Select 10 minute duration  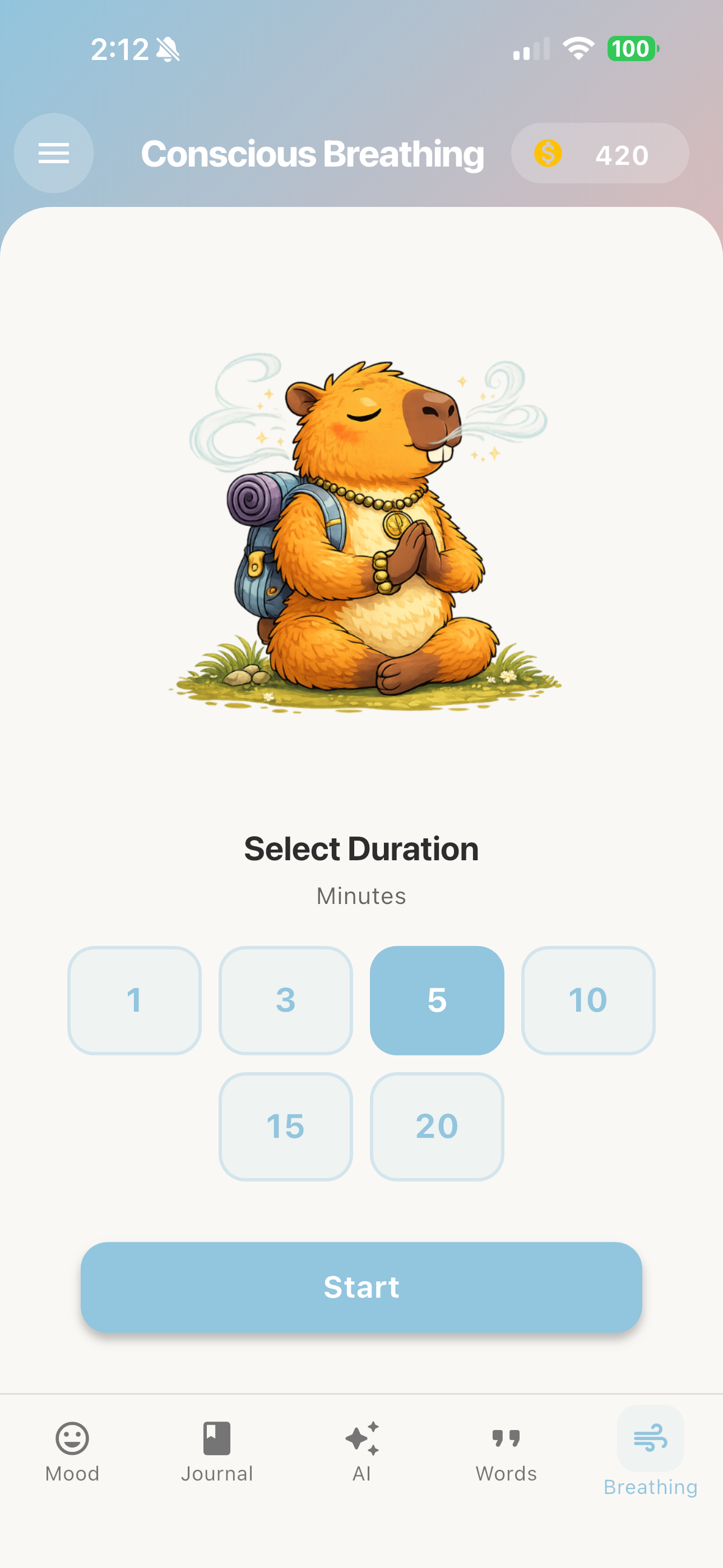[588, 1000]
